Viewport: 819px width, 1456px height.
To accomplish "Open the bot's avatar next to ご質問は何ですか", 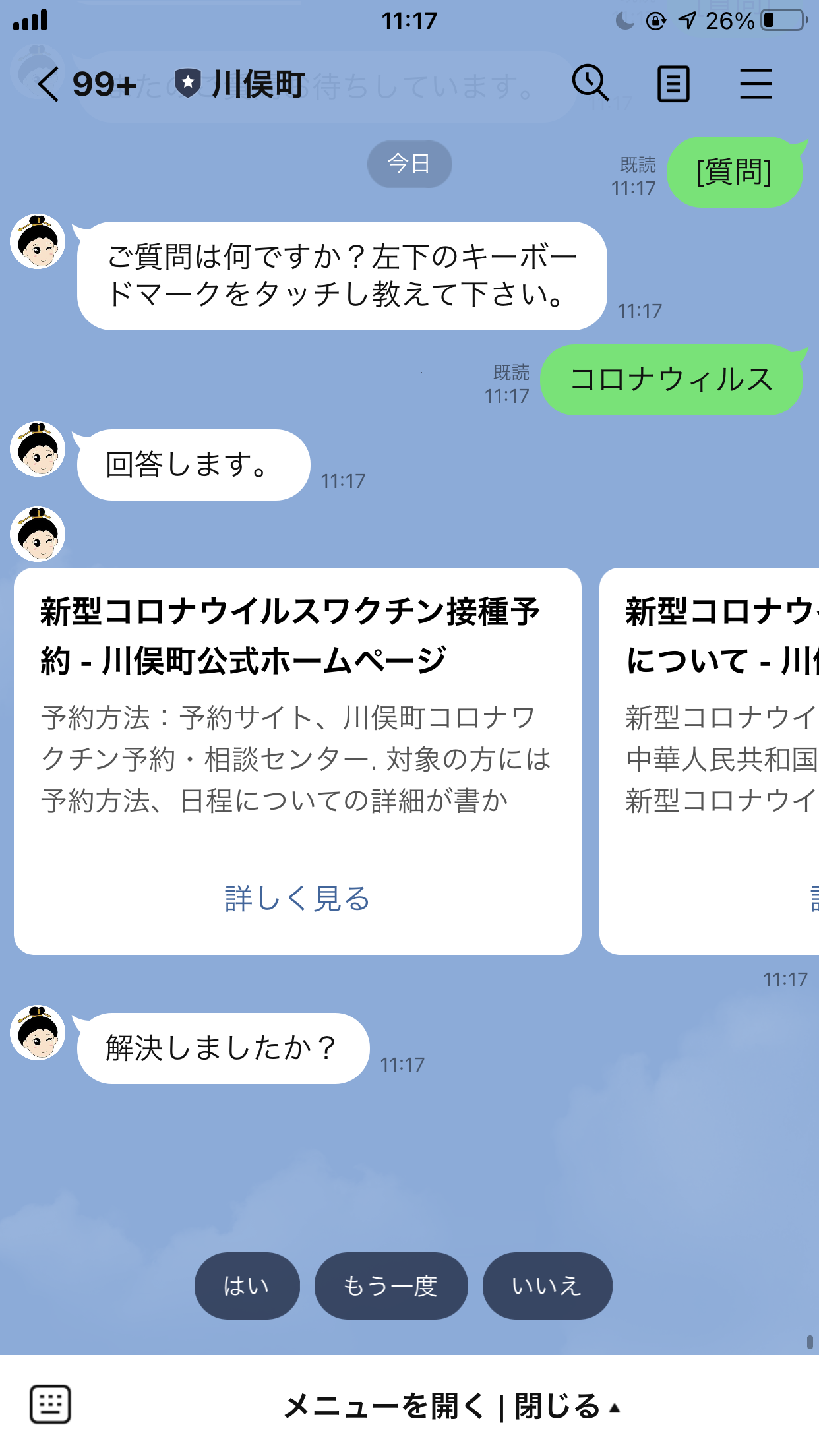I will pos(38,241).
